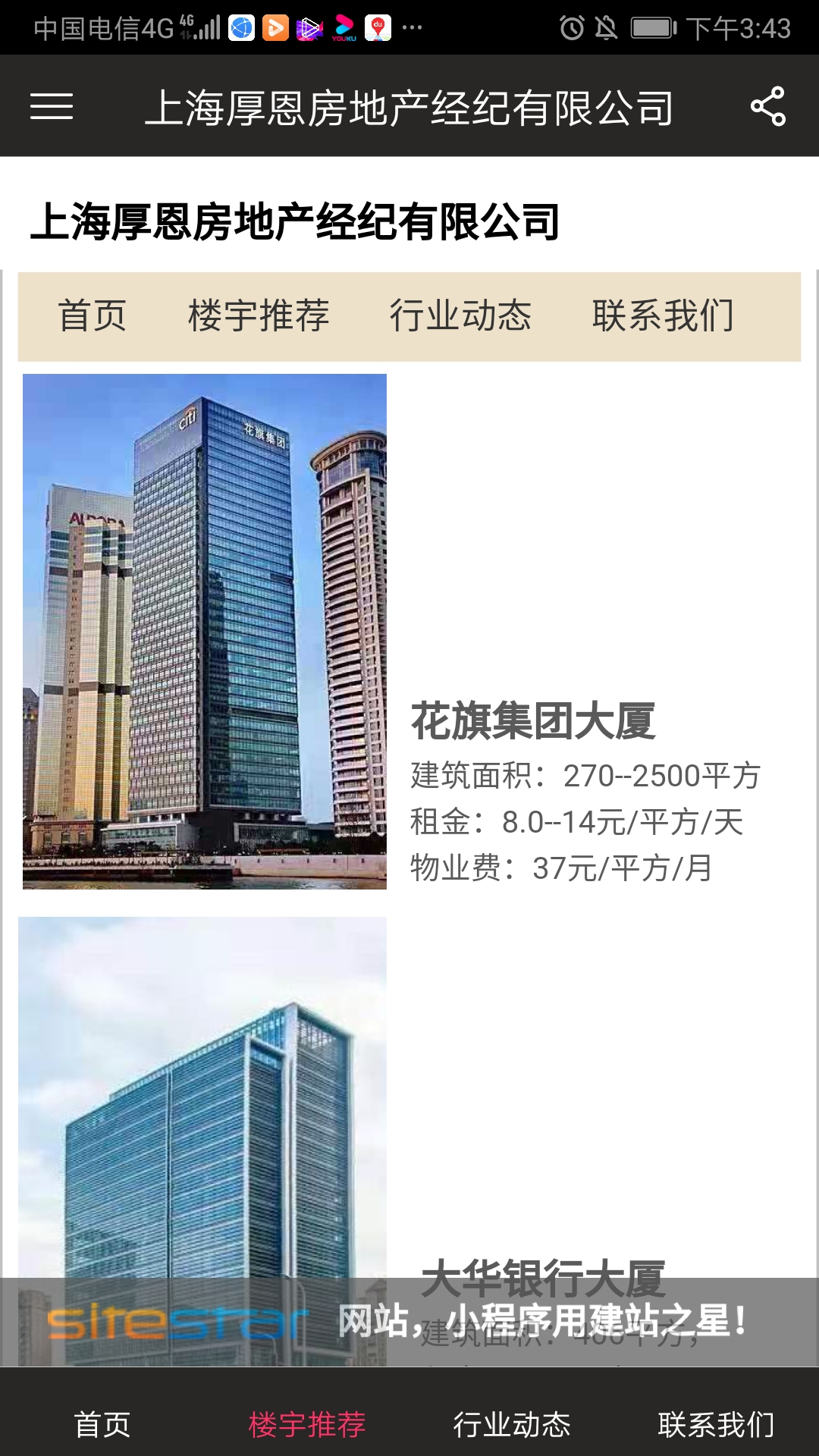Open 楼宇推荐 in the beige top menu

coord(259,315)
